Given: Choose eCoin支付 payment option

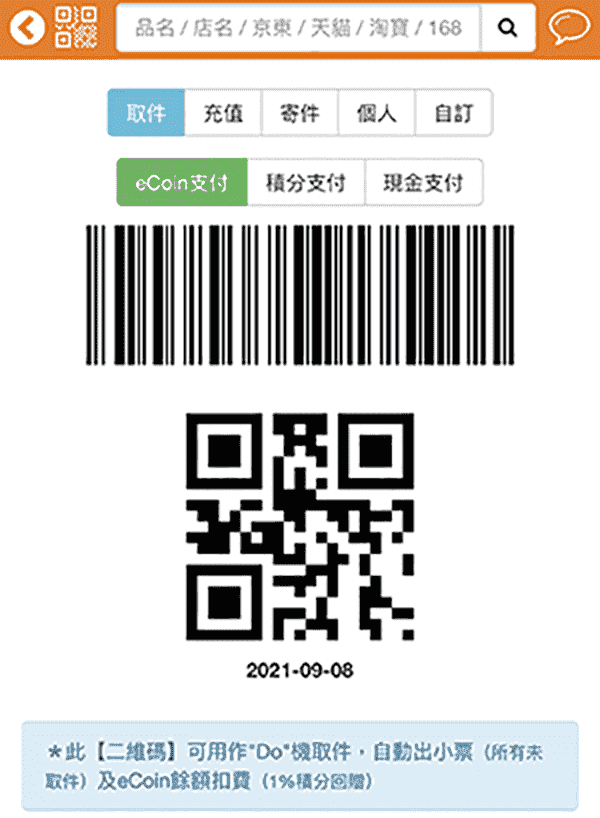Looking at the screenshot, I should 182,183.
